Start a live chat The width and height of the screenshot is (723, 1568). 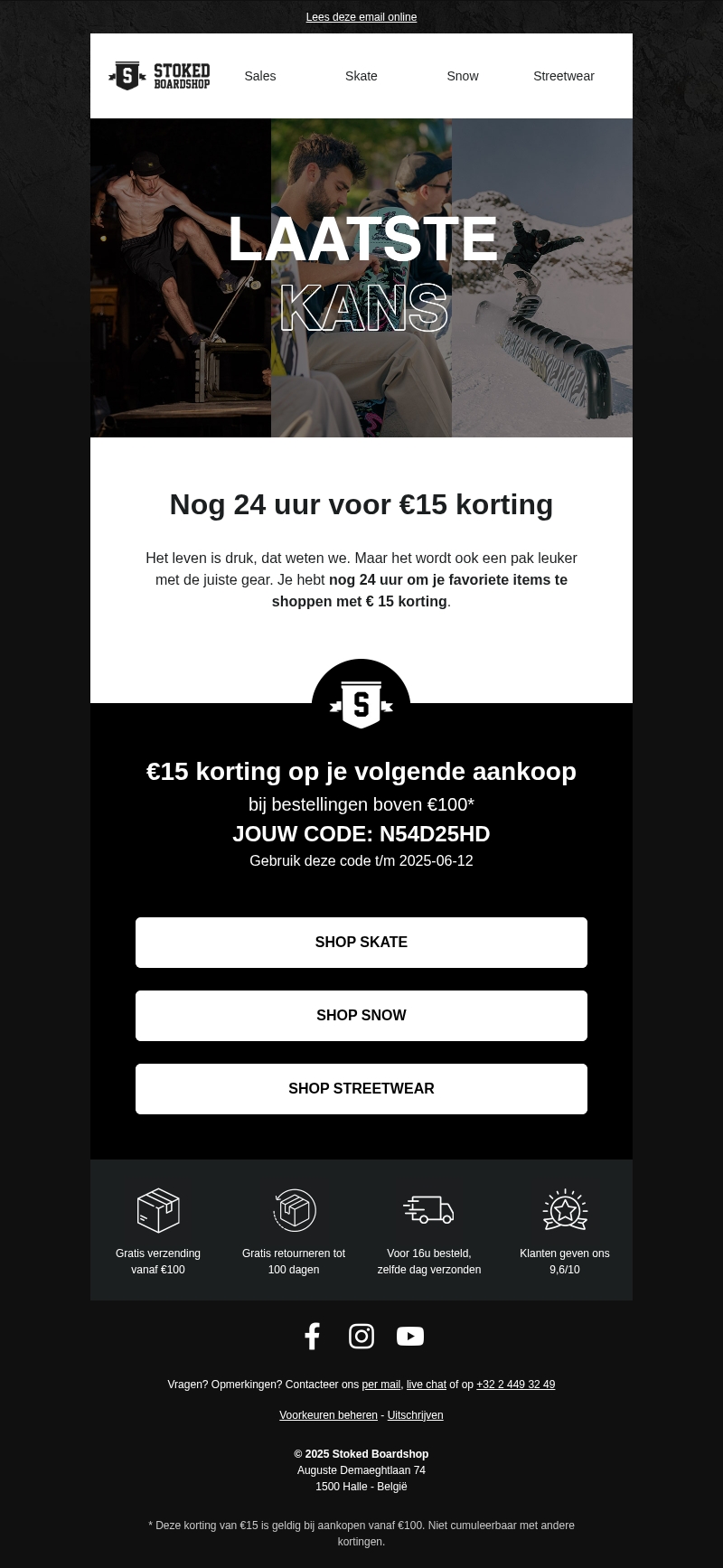tap(426, 1385)
